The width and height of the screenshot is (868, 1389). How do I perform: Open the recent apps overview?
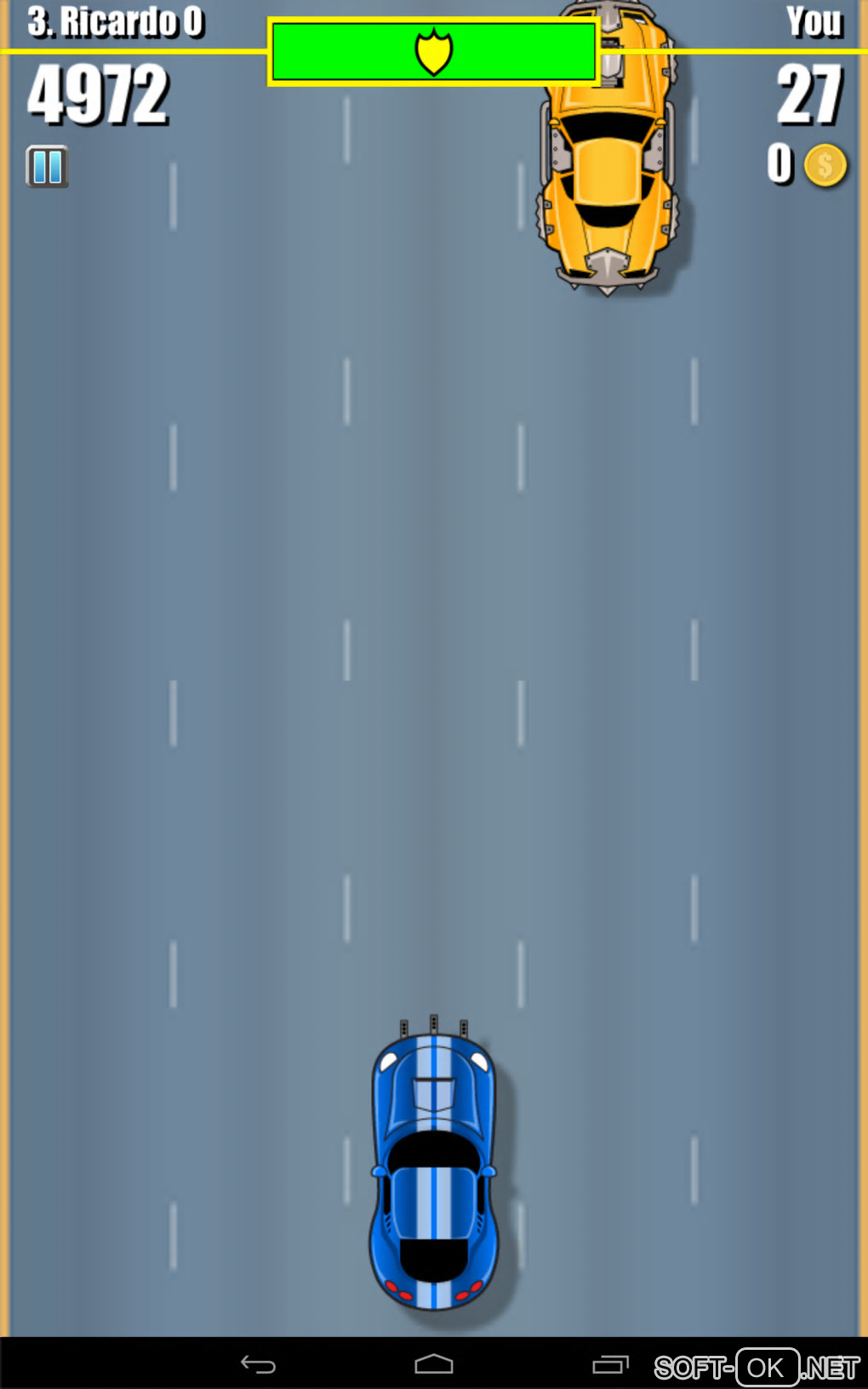[609, 1364]
